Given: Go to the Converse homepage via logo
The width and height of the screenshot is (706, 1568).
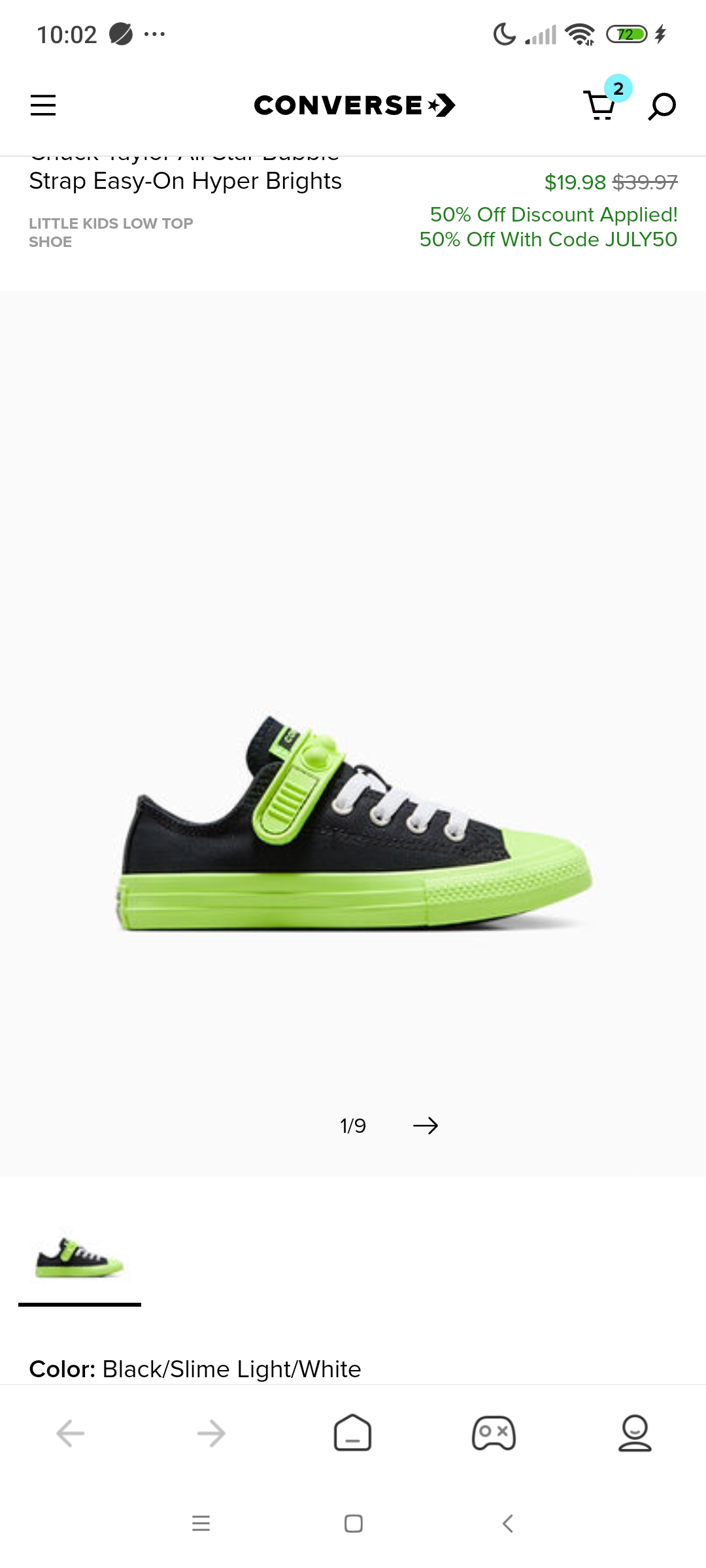Looking at the screenshot, I should (354, 105).
